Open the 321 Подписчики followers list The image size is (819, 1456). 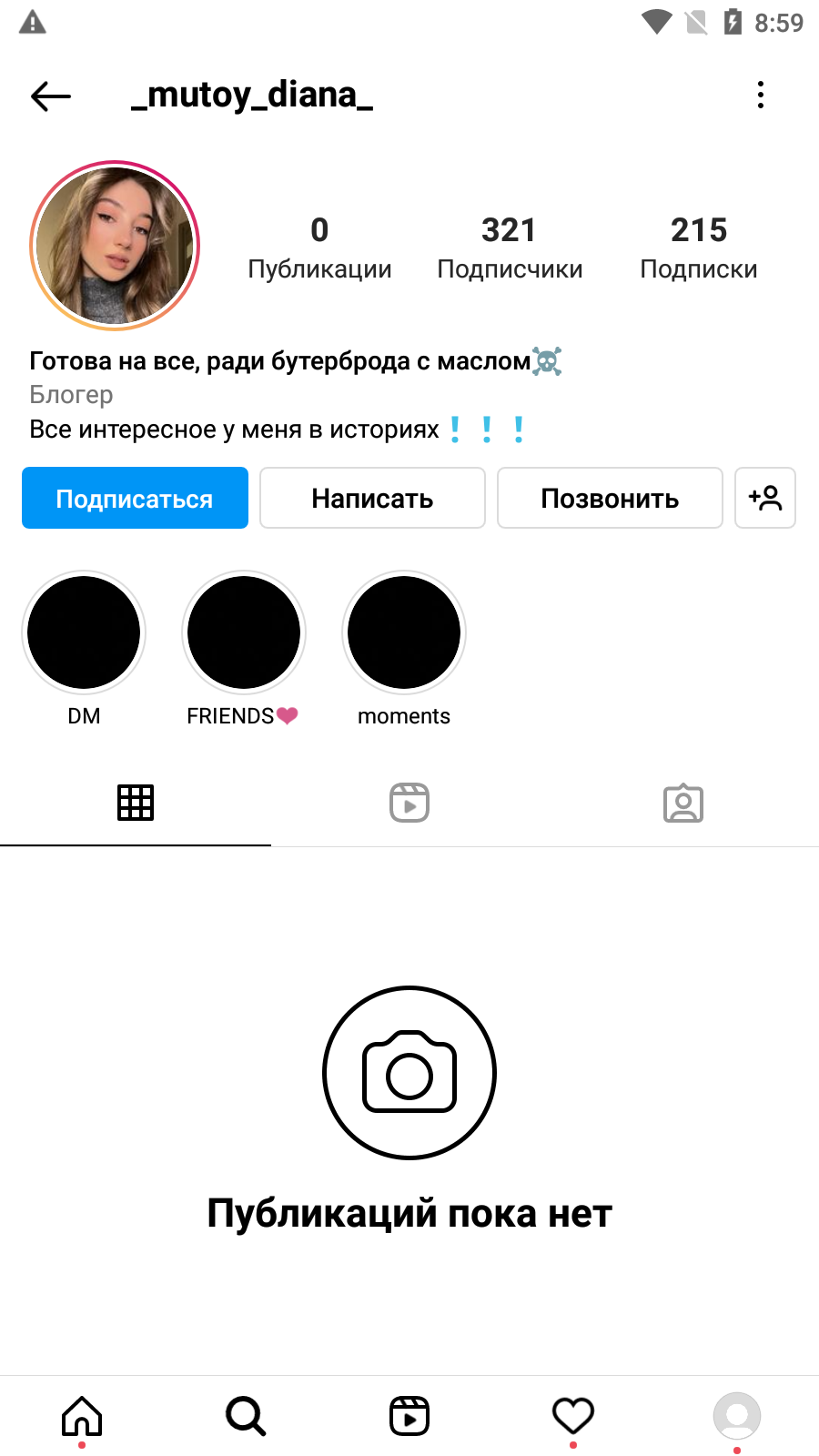[x=510, y=248]
